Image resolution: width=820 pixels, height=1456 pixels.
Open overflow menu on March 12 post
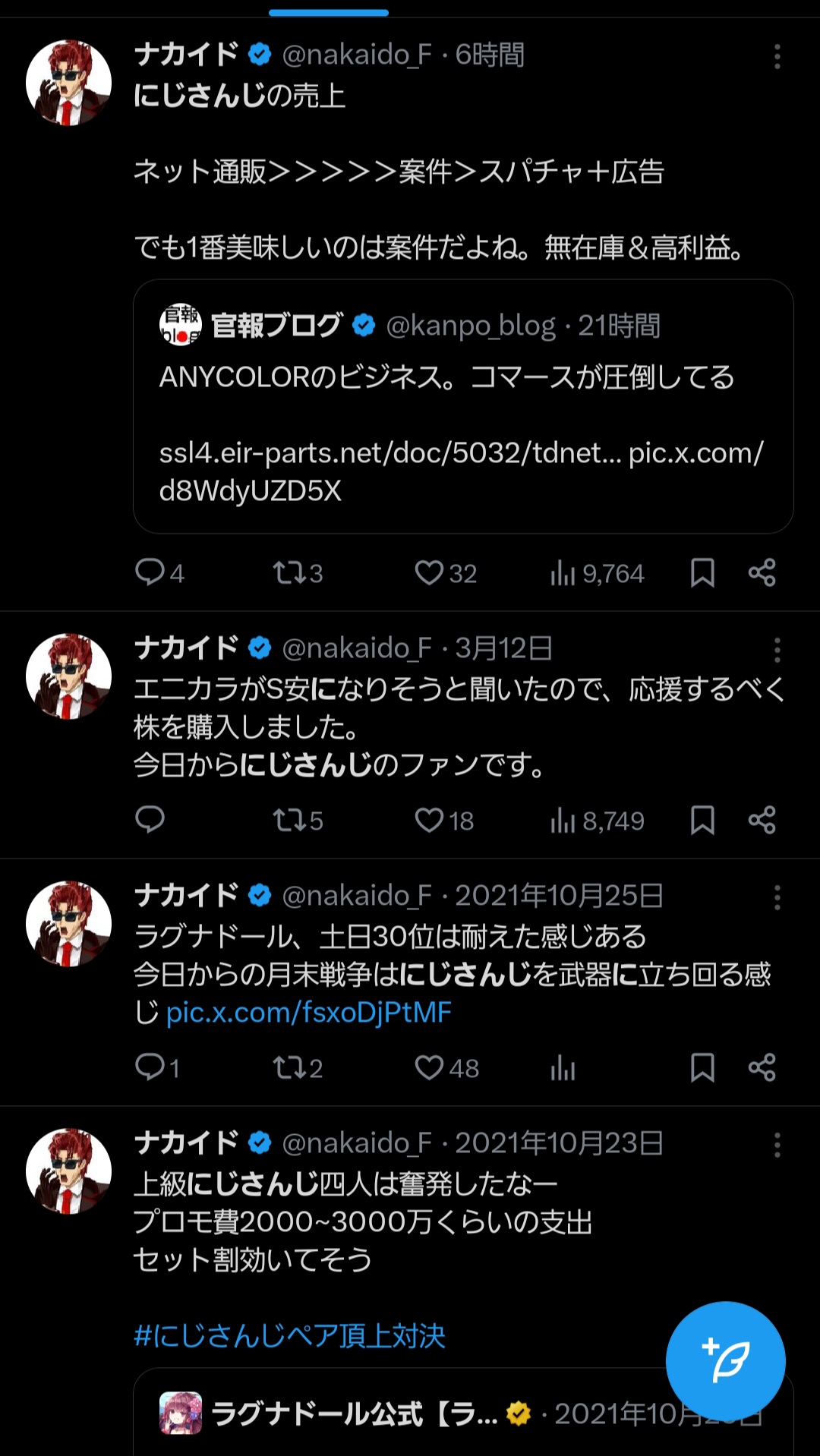point(777,651)
